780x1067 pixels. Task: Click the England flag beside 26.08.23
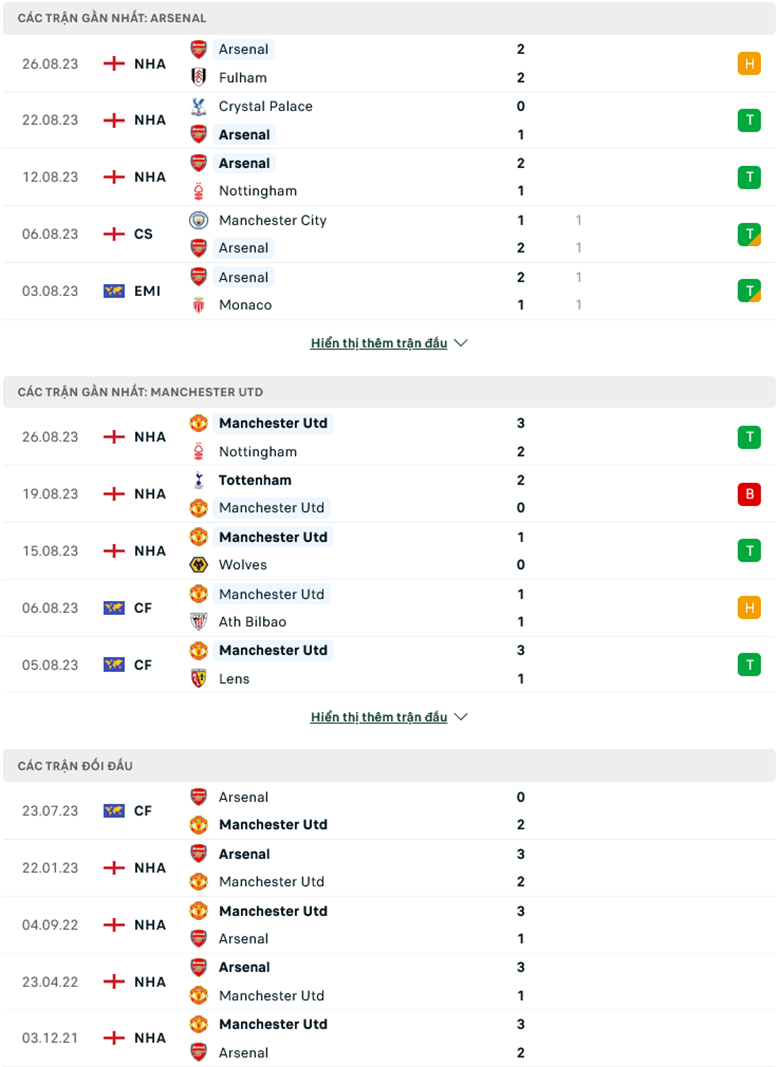coord(113,63)
